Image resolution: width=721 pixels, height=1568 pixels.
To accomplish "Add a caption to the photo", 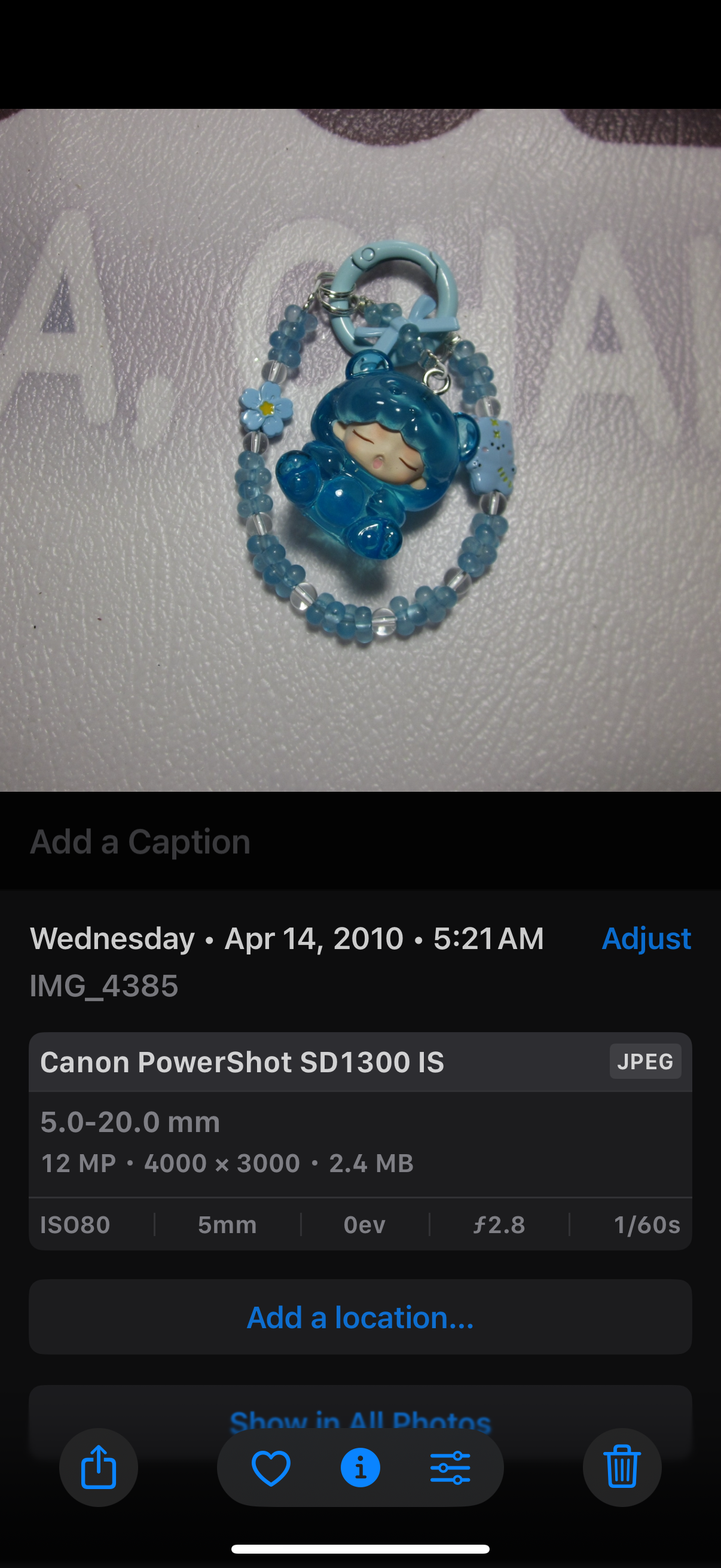I will [x=140, y=842].
